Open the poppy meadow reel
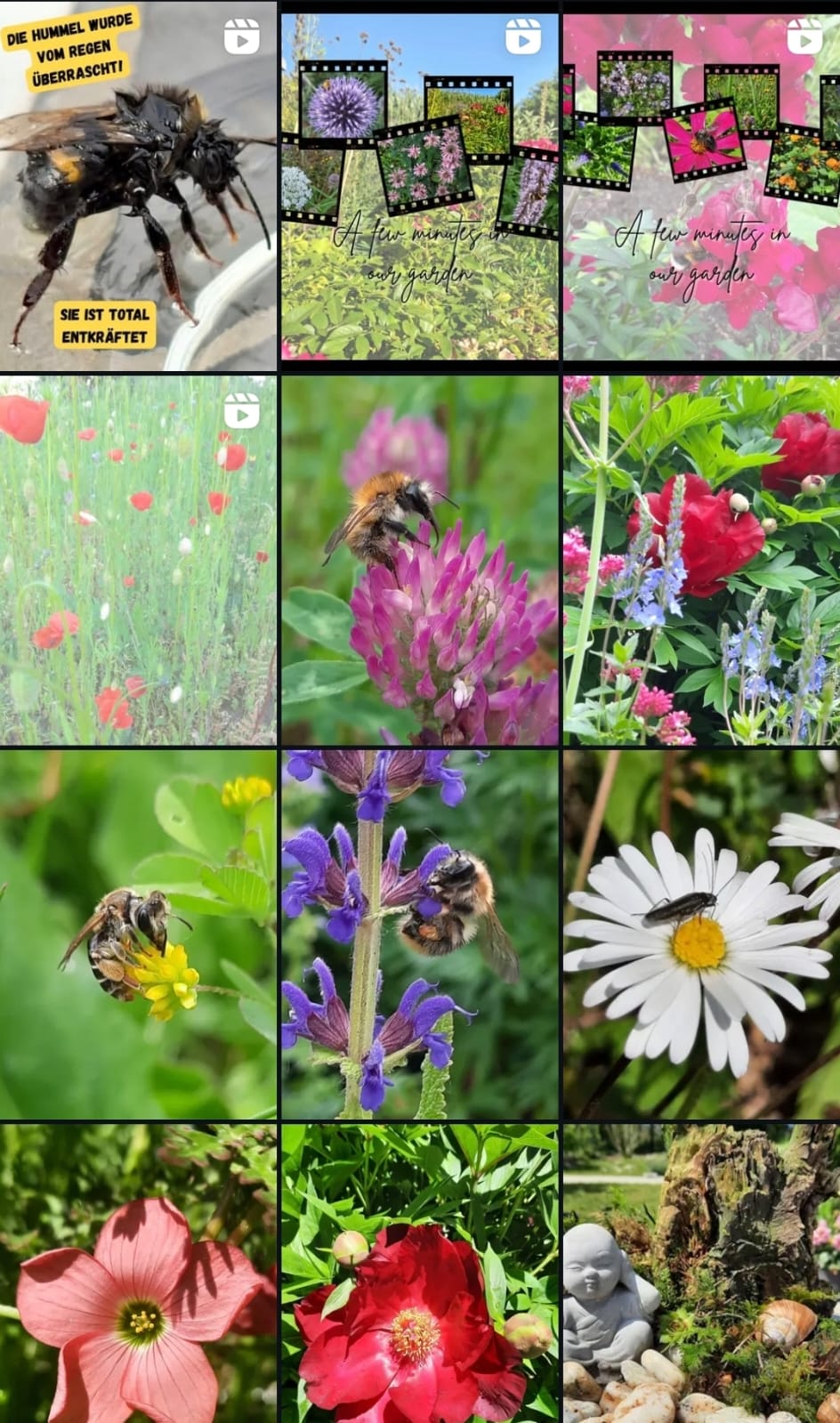The height and width of the screenshot is (1423, 840). point(138,560)
